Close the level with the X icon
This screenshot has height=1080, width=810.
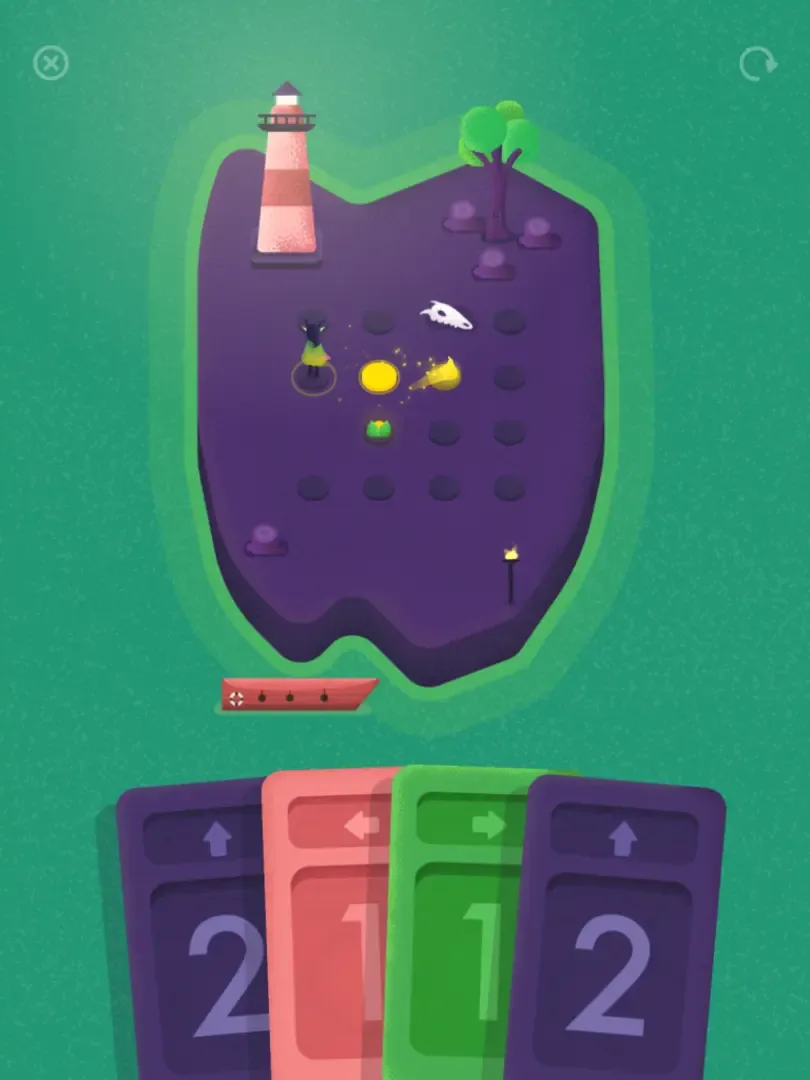[x=51, y=64]
